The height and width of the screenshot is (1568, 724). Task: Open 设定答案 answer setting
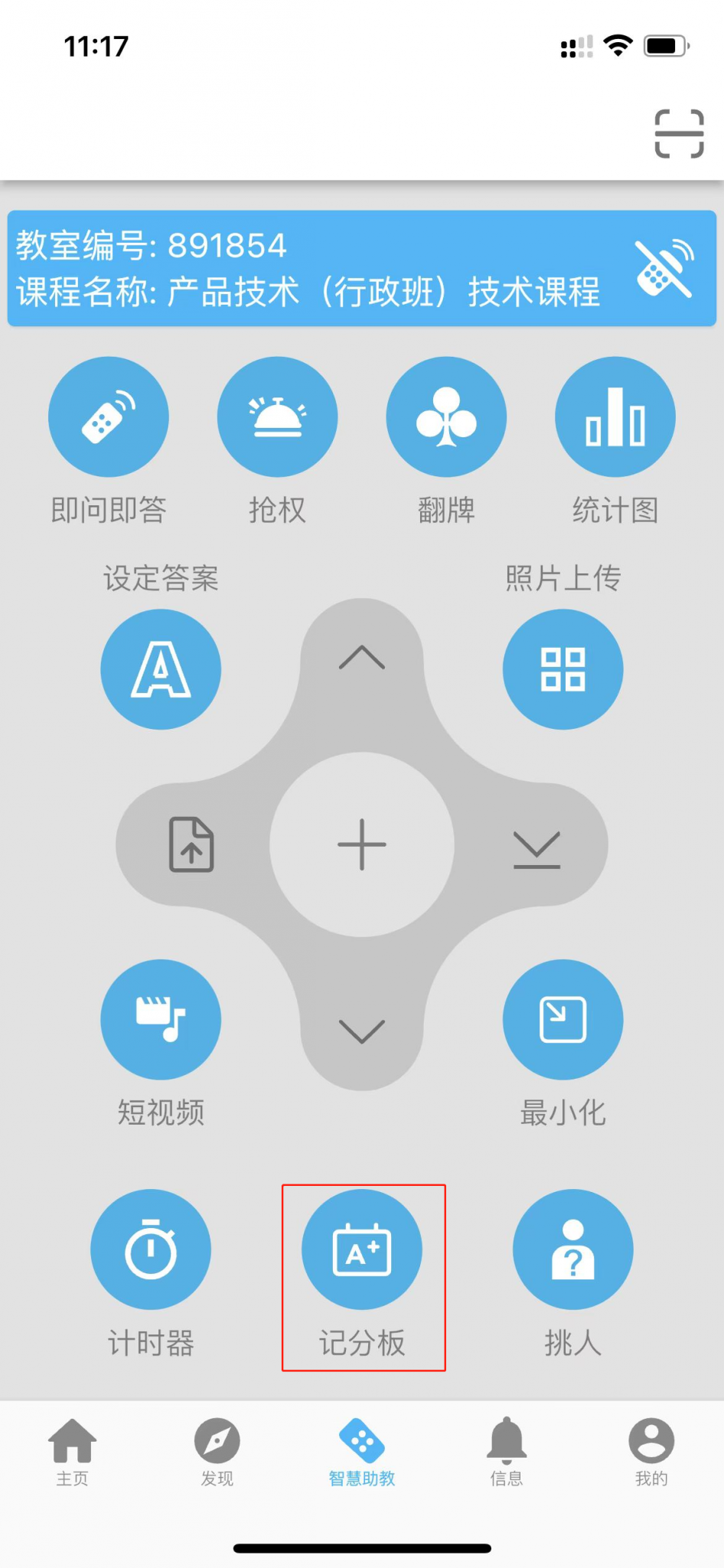[x=161, y=669]
